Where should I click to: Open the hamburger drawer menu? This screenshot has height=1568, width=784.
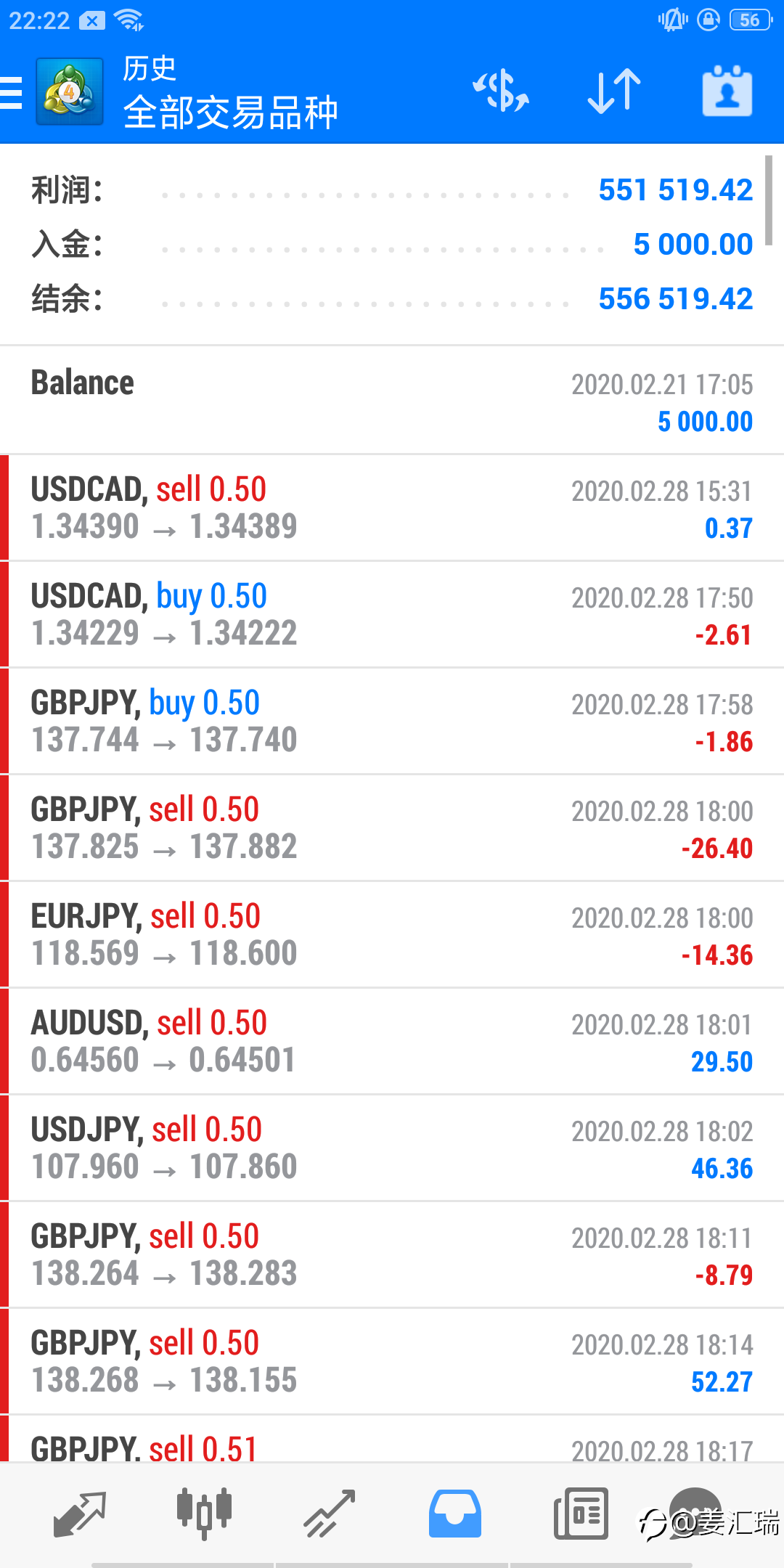12,93
